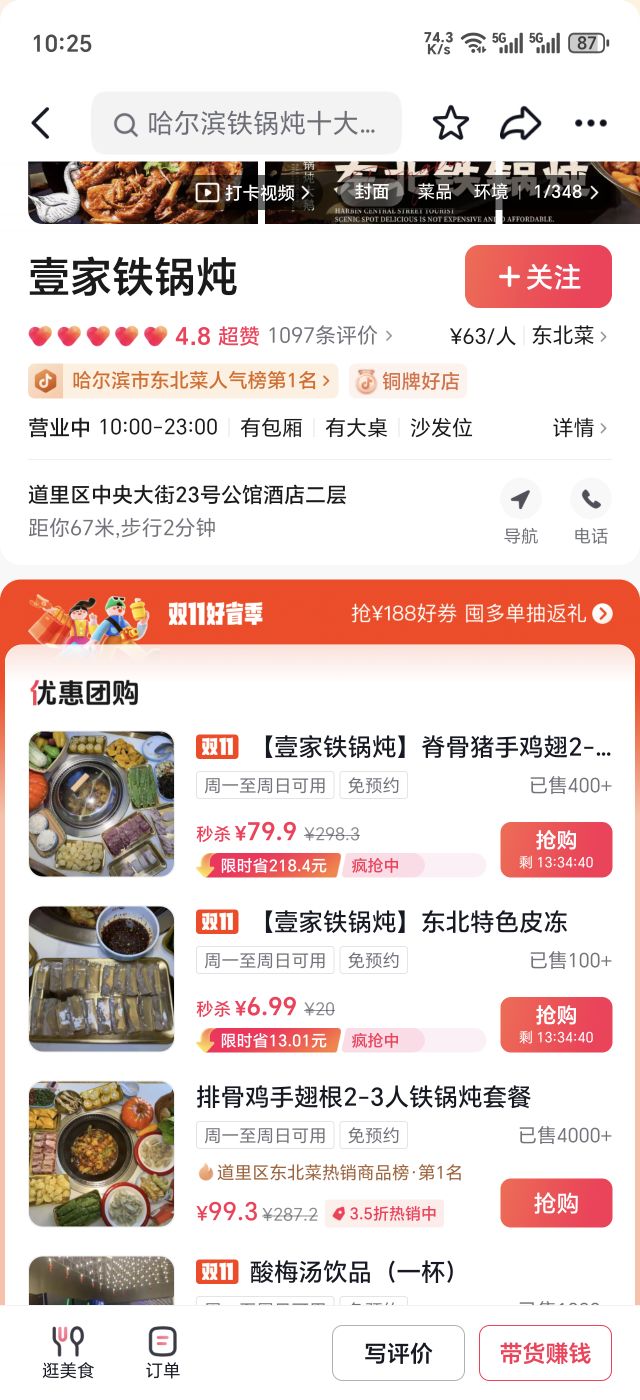Tap the search box for 哈尔滨铁锅炖十大
The image size is (640, 1400).
click(246, 124)
